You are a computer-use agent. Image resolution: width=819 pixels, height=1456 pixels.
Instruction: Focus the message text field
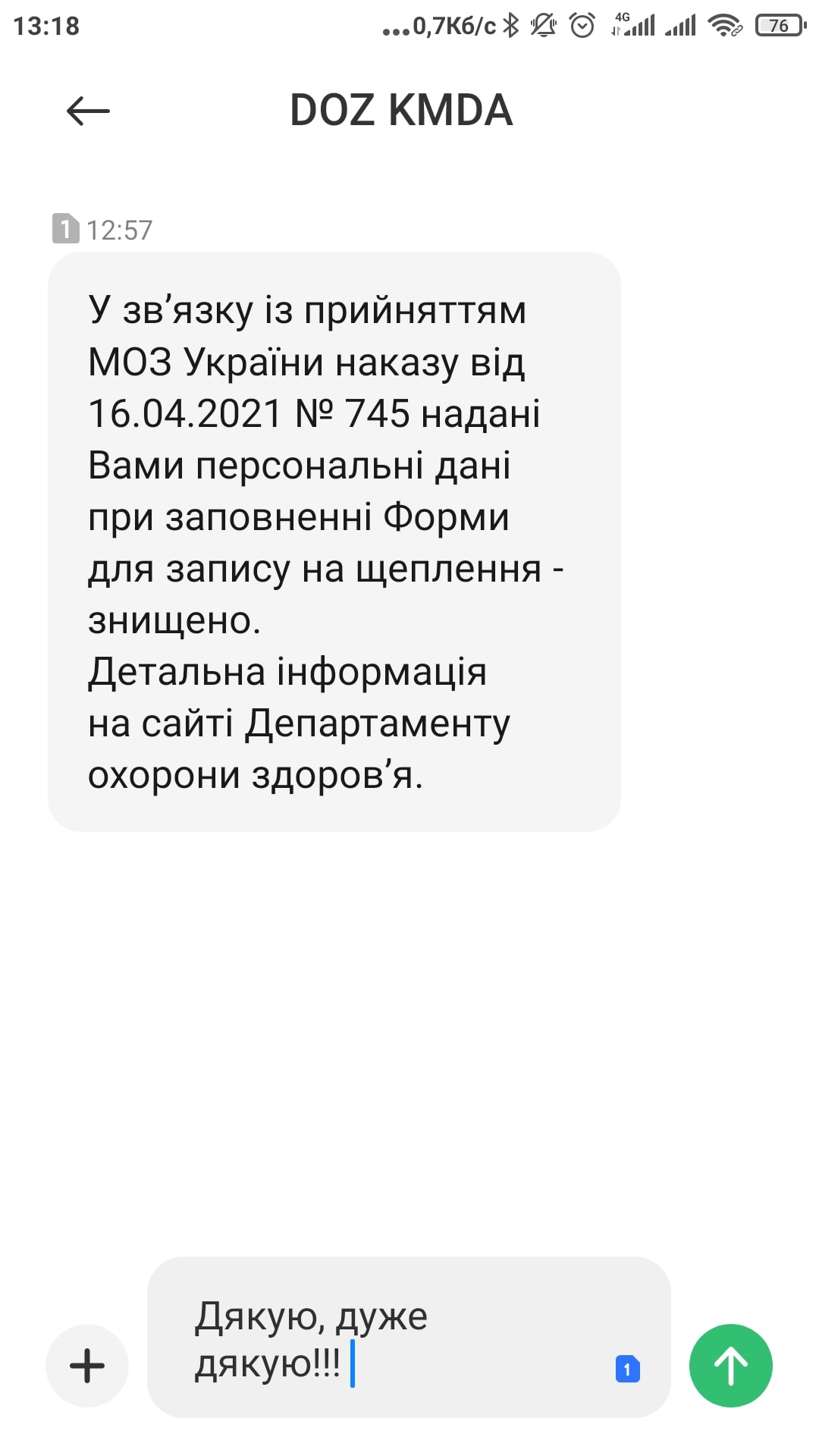click(x=394, y=1338)
